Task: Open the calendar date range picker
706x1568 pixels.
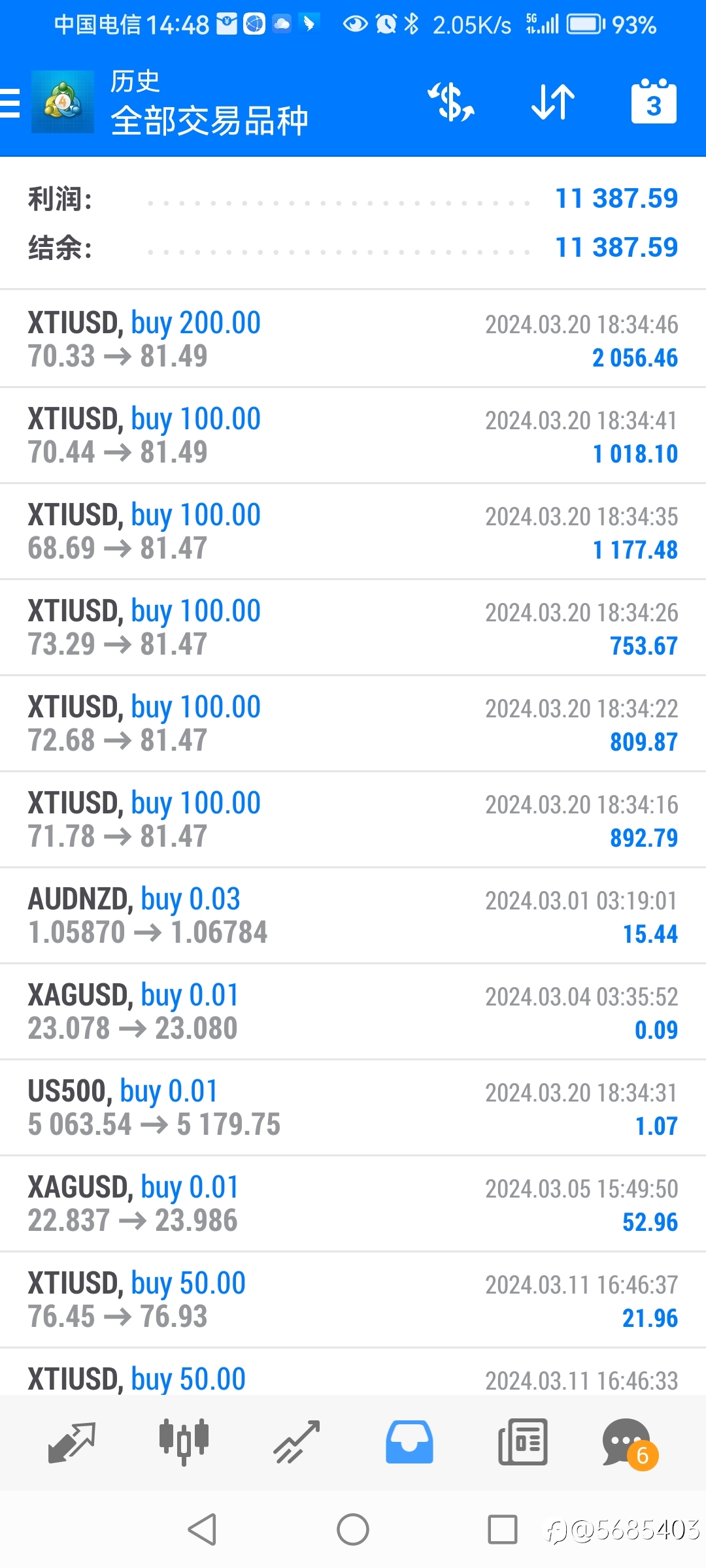Action: click(654, 101)
